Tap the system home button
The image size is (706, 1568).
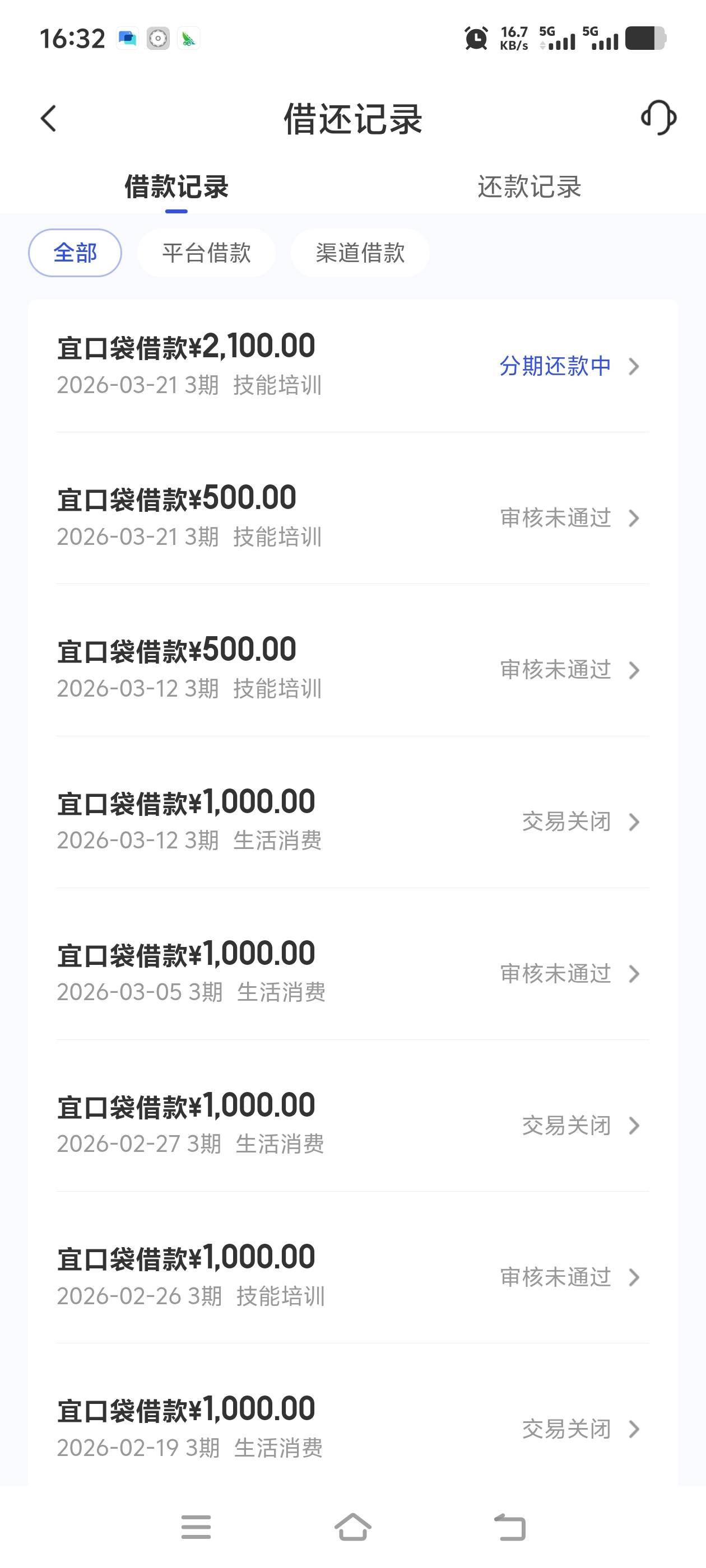click(x=352, y=1527)
